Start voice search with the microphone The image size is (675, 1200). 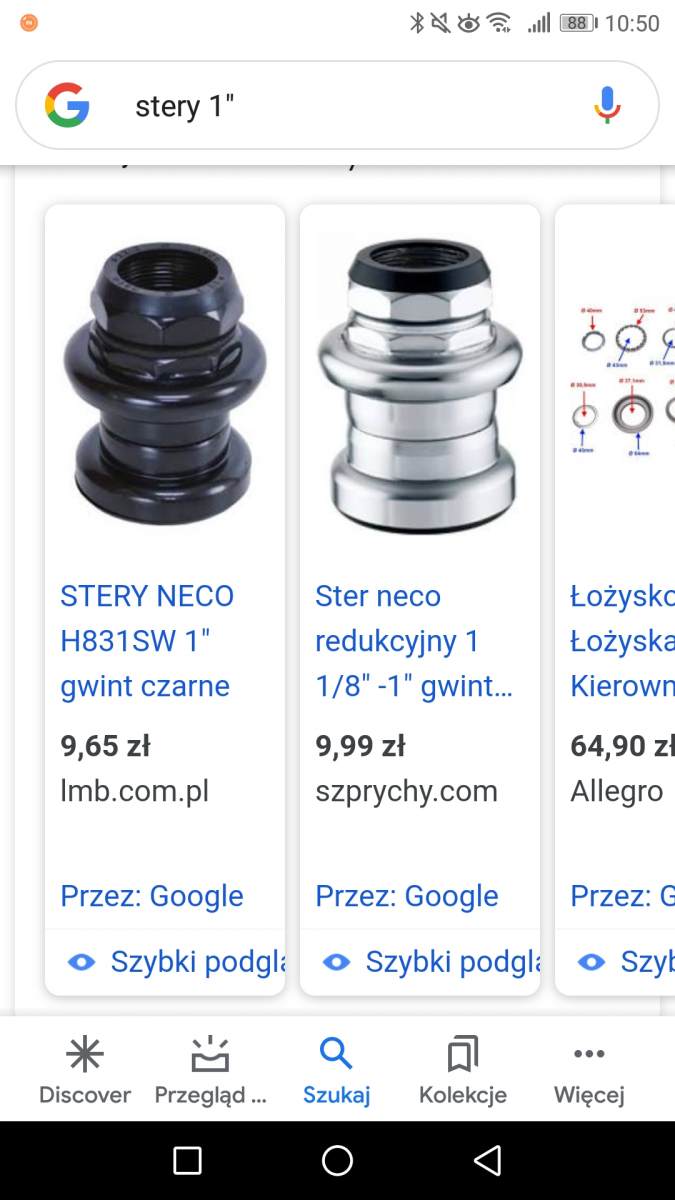coord(606,105)
